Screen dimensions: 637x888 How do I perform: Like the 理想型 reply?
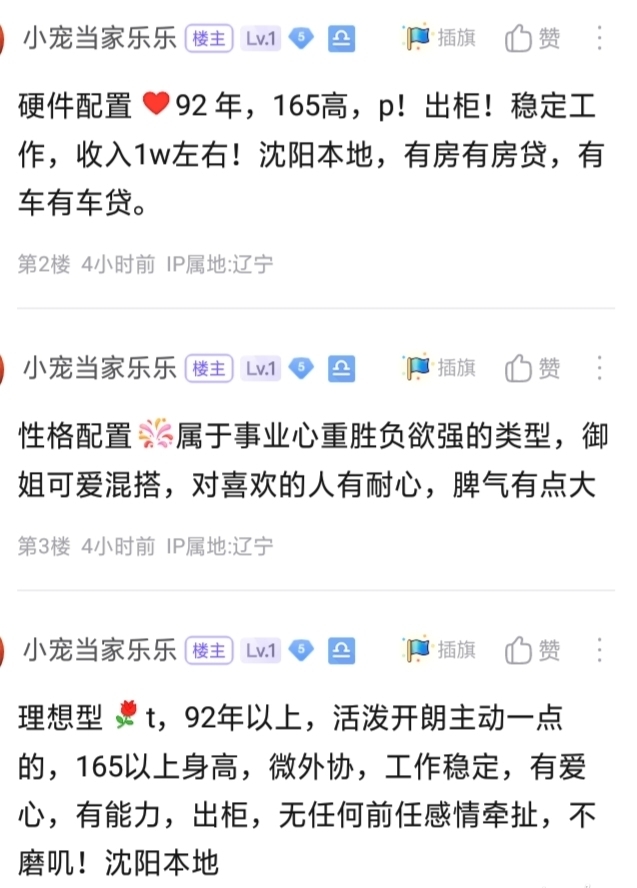point(532,650)
